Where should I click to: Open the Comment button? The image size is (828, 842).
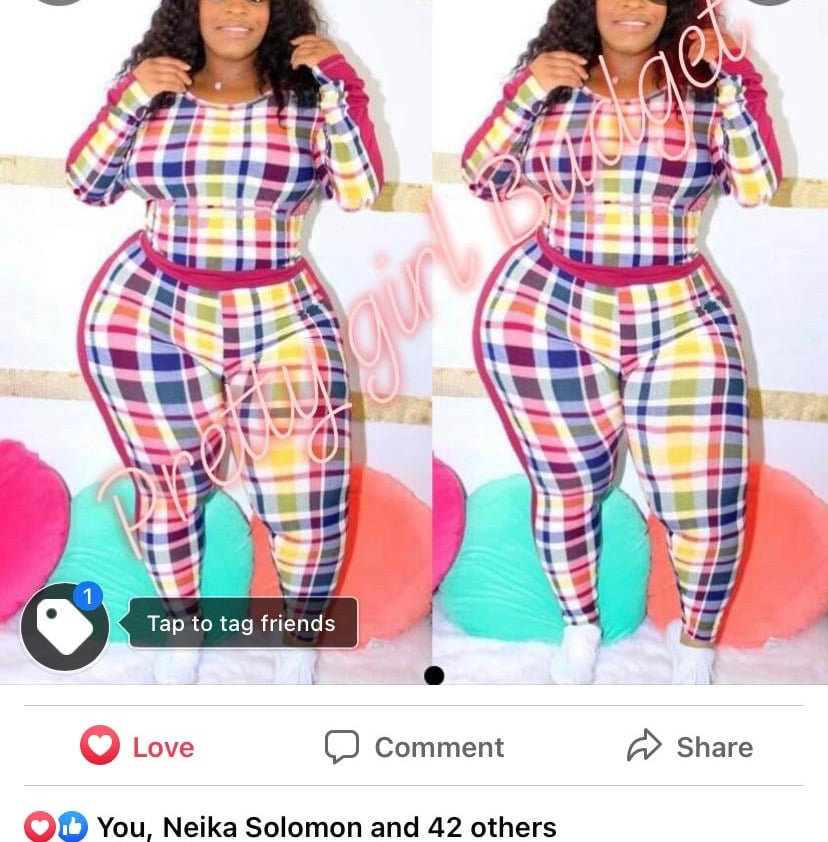[414, 747]
